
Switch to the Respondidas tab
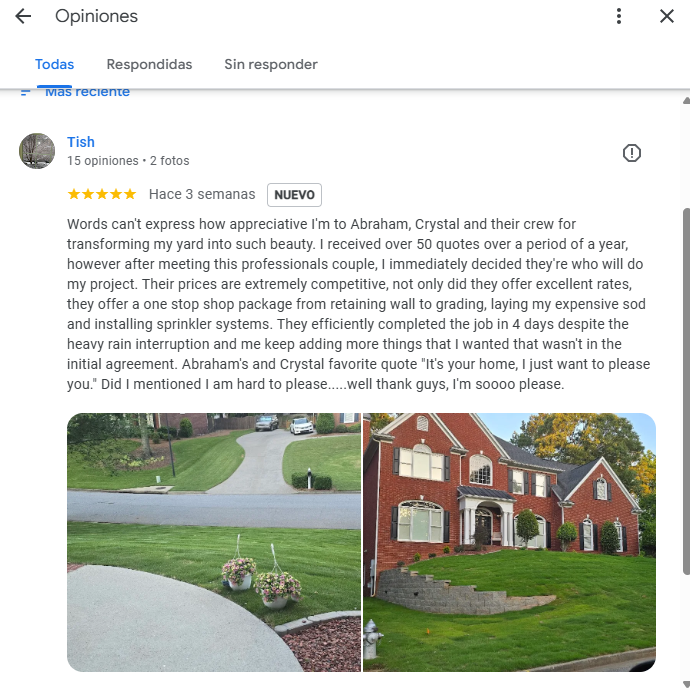point(149,64)
